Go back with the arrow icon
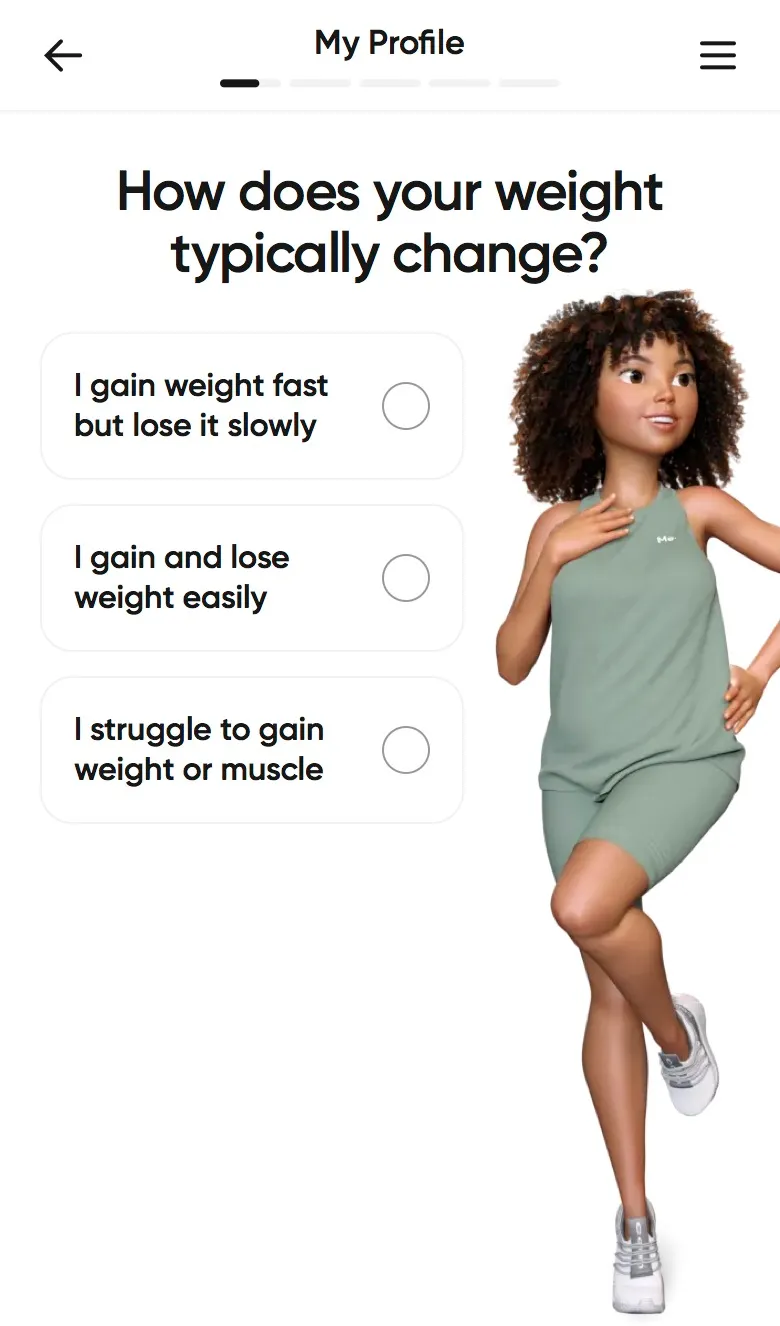The image size is (780, 1326). 63,56
